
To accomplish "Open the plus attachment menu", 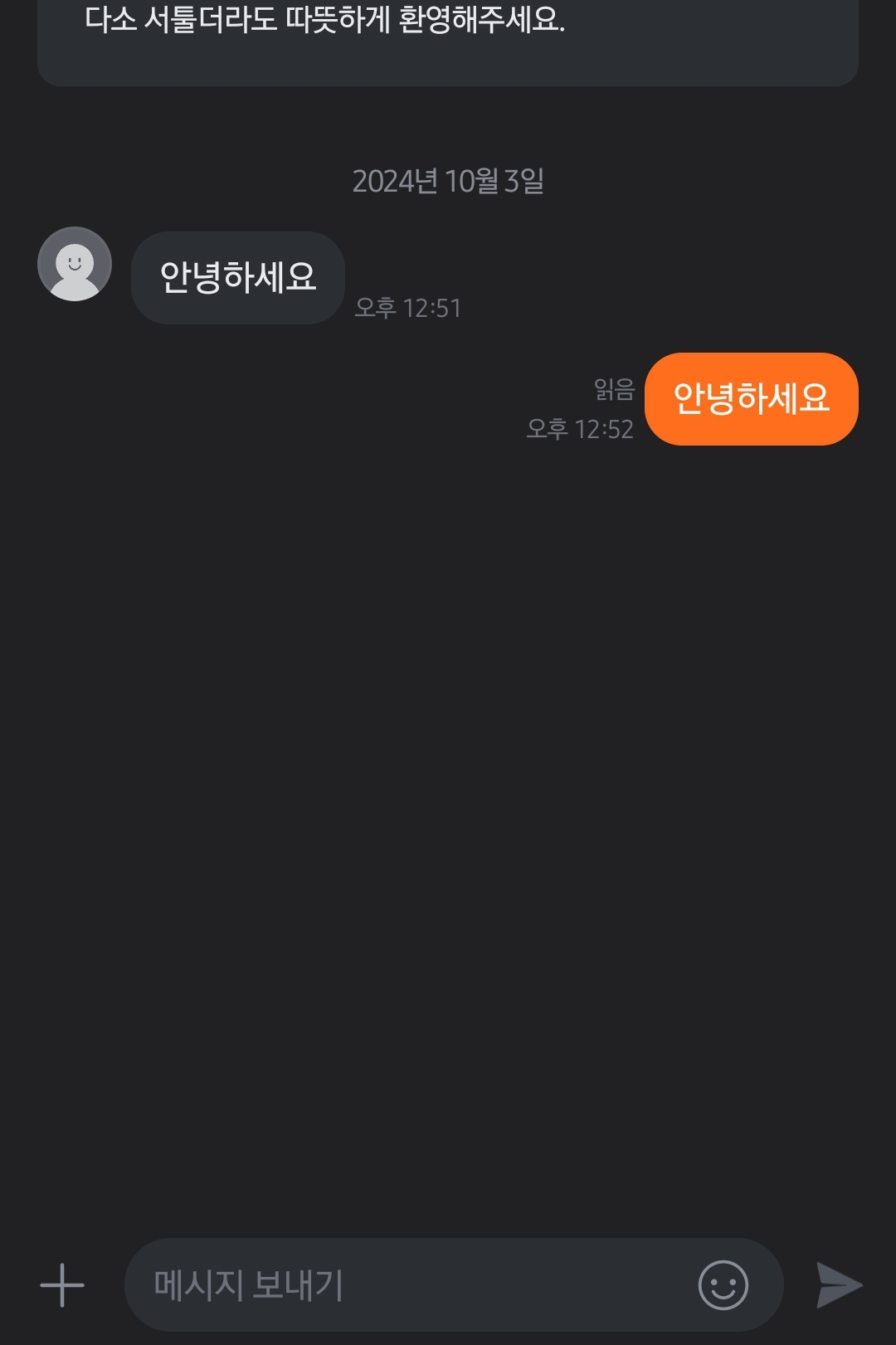I will pos(62,1285).
